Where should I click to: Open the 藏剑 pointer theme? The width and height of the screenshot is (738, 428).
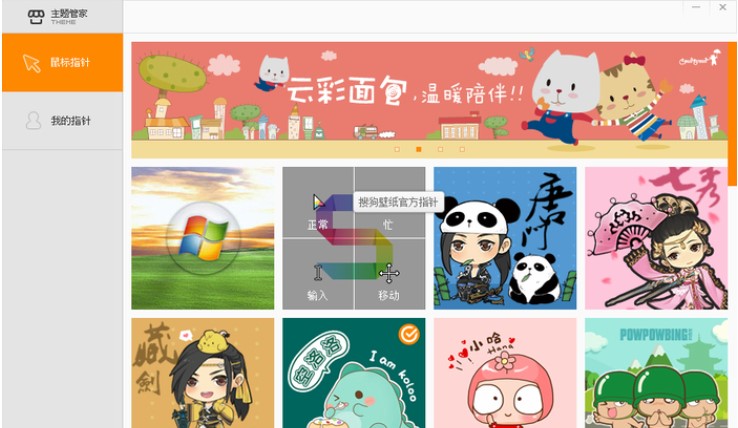coord(203,373)
